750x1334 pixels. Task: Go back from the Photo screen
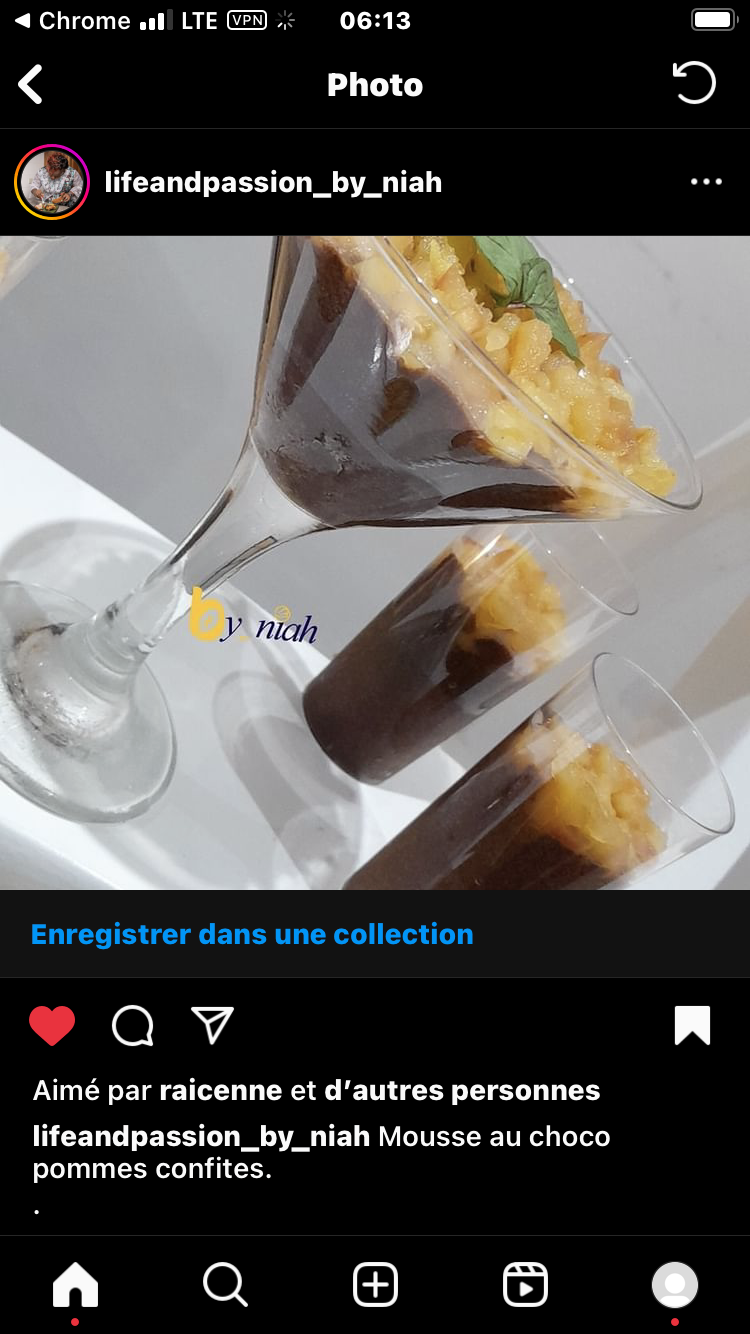(31, 85)
